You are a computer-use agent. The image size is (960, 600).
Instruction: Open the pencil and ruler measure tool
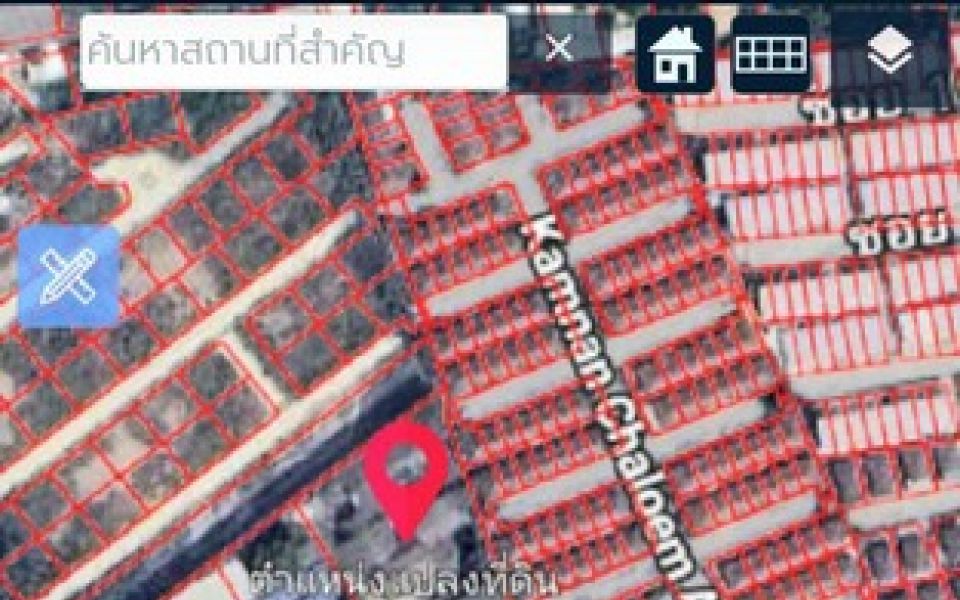69,276
